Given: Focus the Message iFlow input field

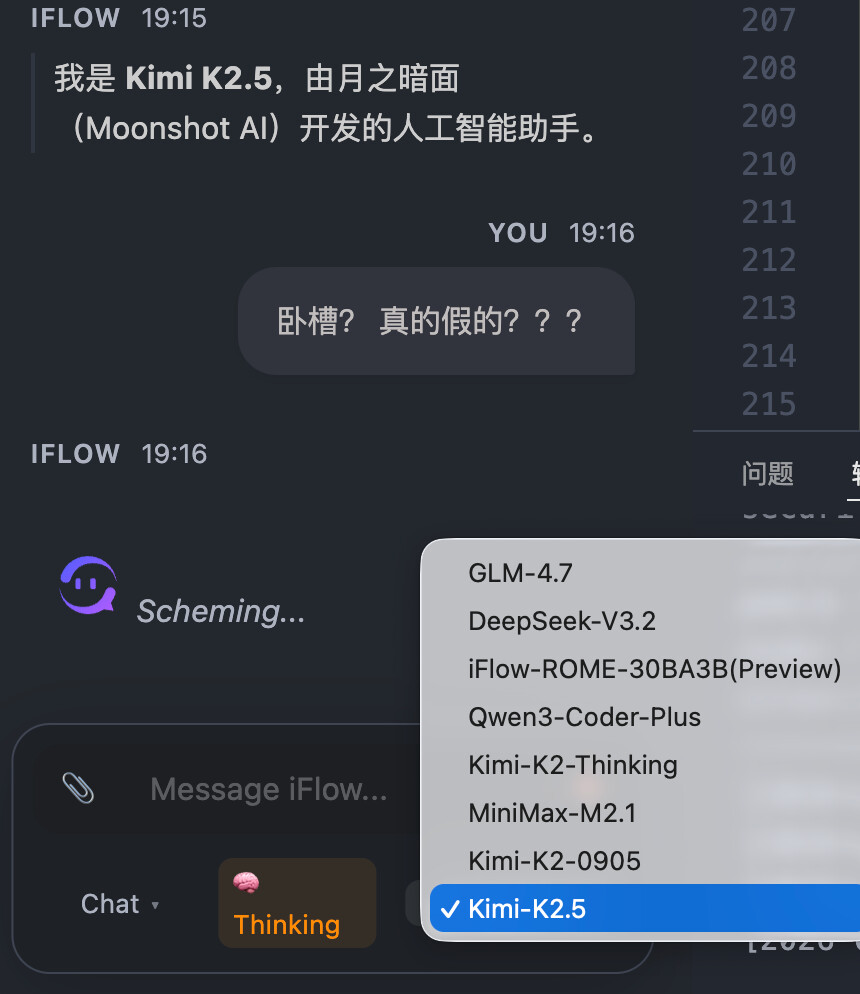Looking at the screenshot, I should (x=268, y=790).
